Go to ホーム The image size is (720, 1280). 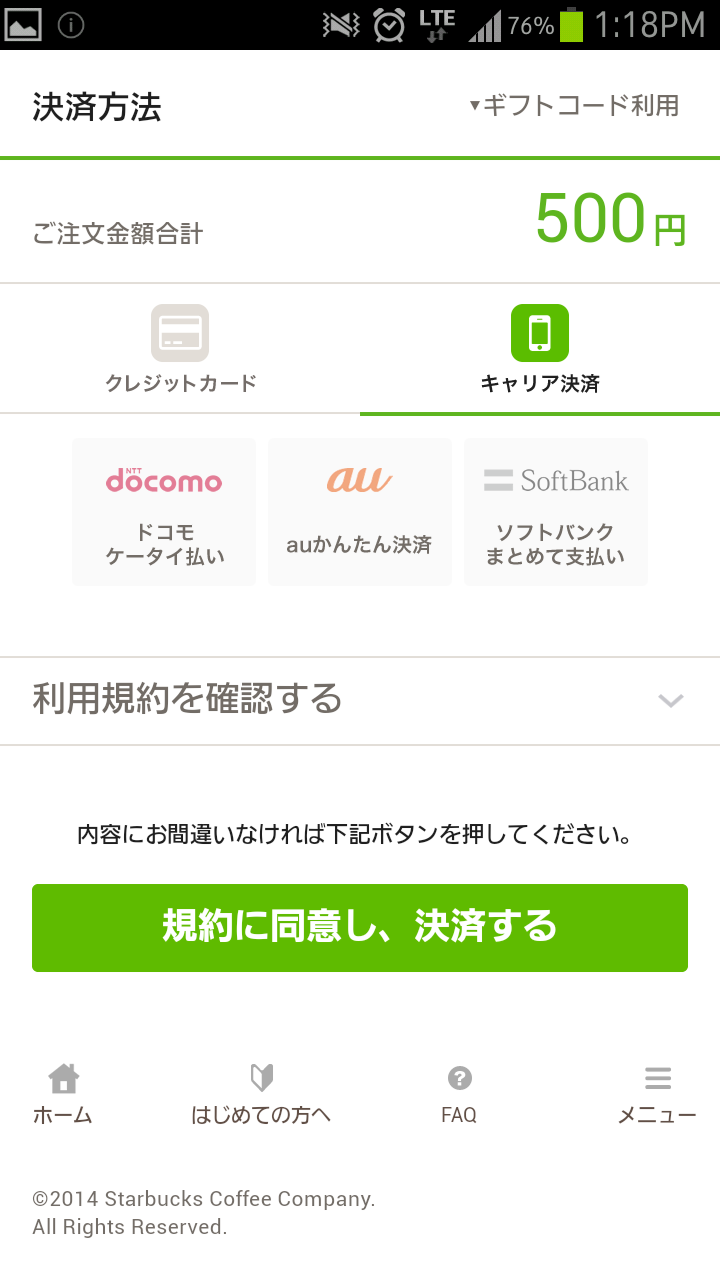pos(63,1094)
